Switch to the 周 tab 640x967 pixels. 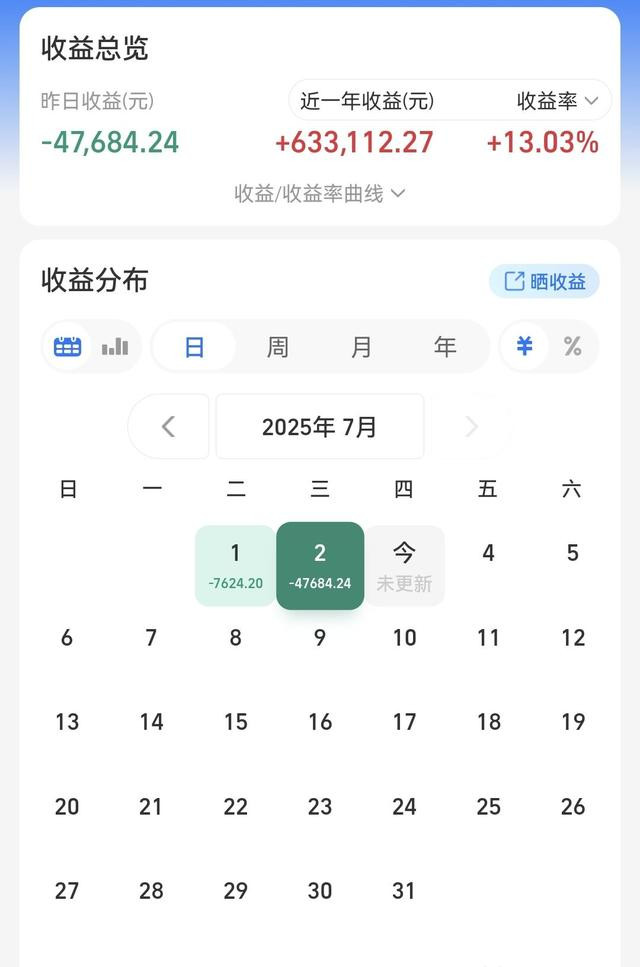click(x=278, y=347)
